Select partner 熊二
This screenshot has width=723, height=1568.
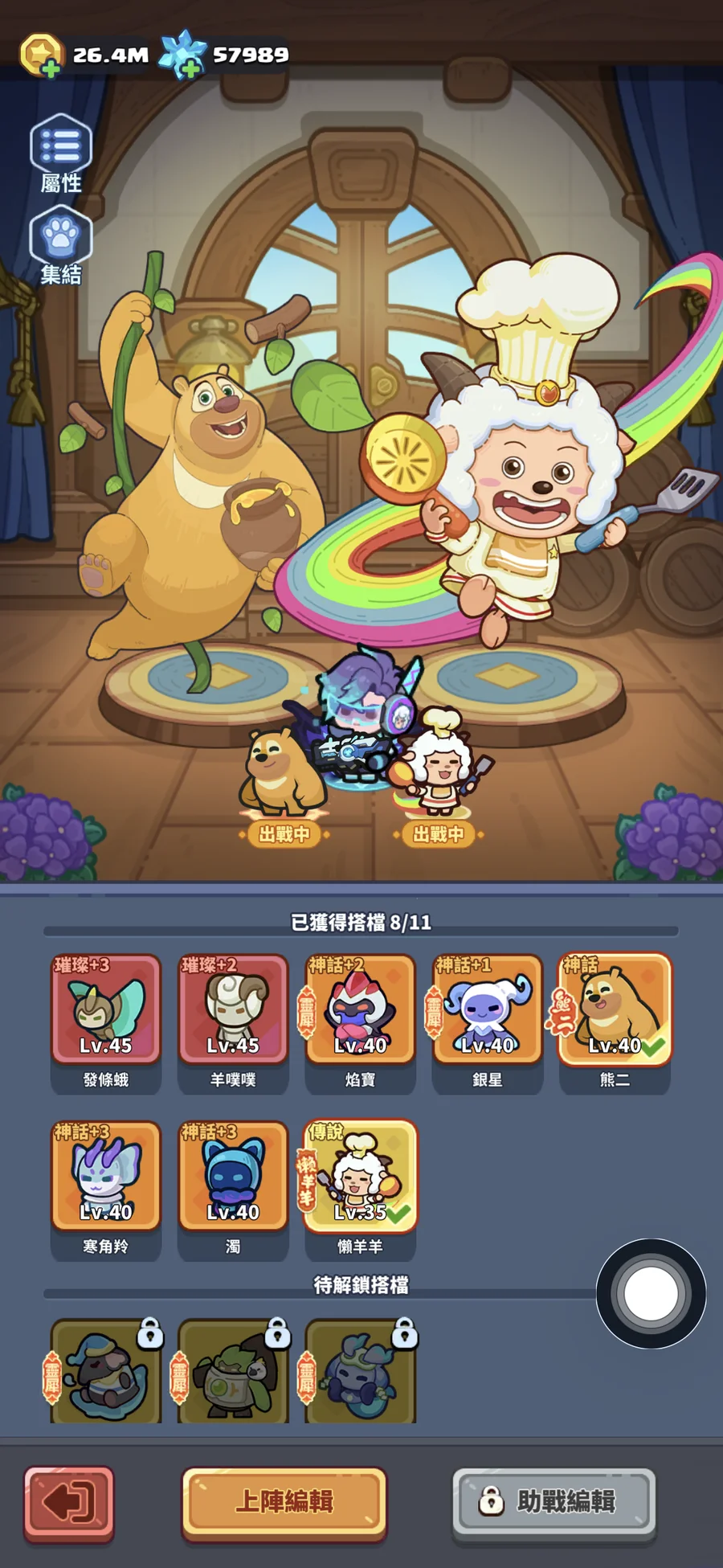pos(615,1009)
